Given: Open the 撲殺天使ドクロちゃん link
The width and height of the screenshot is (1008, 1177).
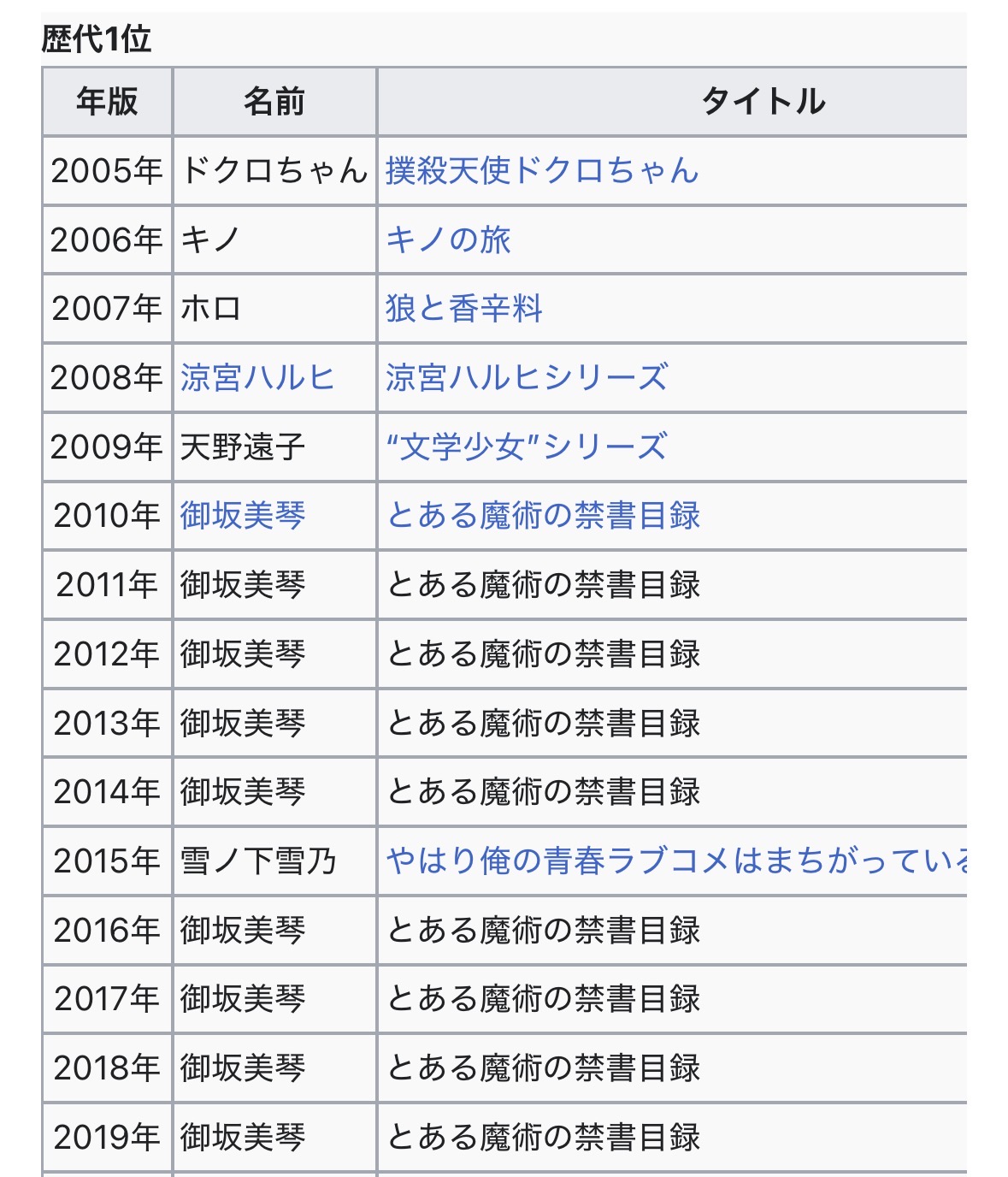Looking at the screenshot, I should [542, 170].
